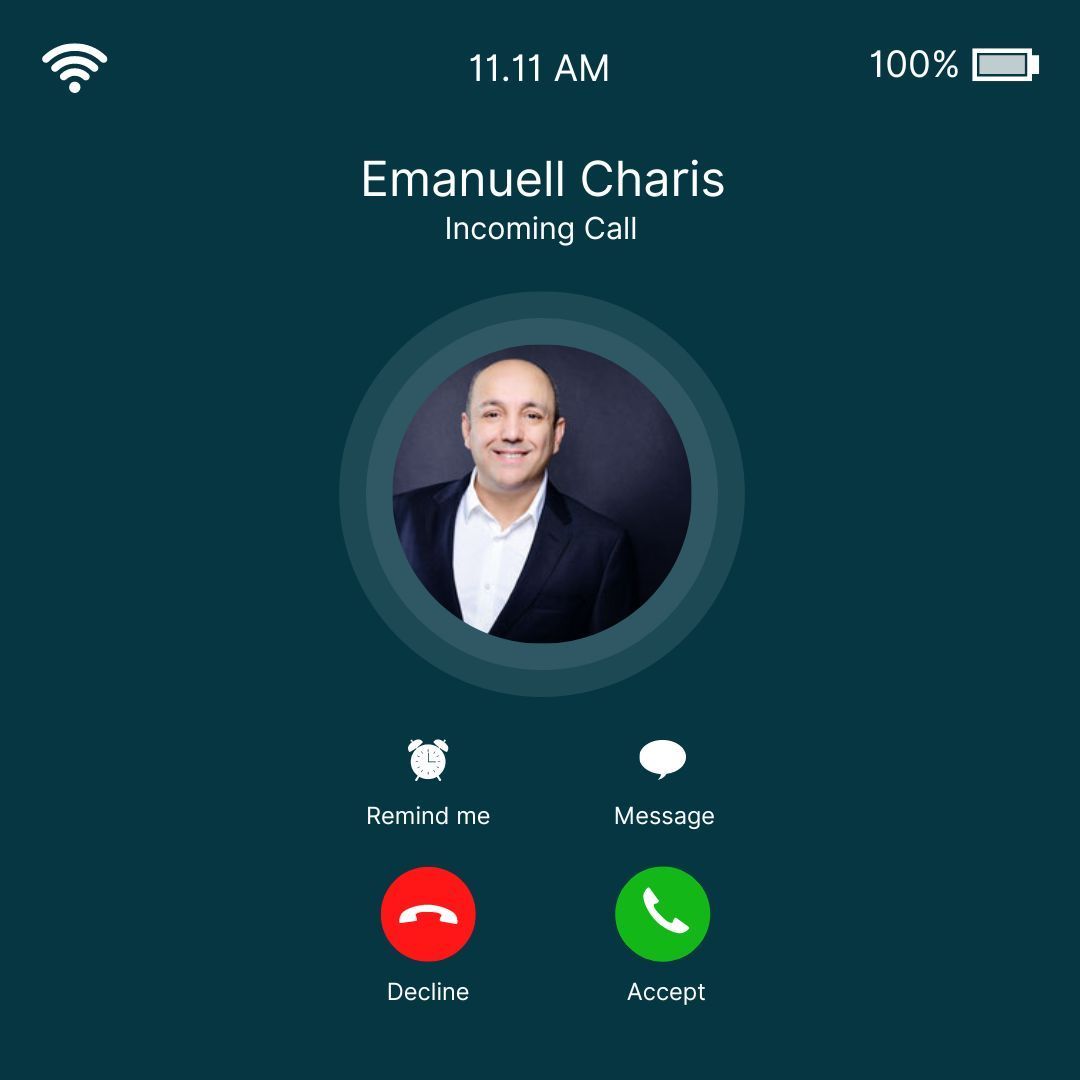The height and width of the screenshot is (1080, 1080).
Task: Decline the incoming call
Action: [428, 914]
